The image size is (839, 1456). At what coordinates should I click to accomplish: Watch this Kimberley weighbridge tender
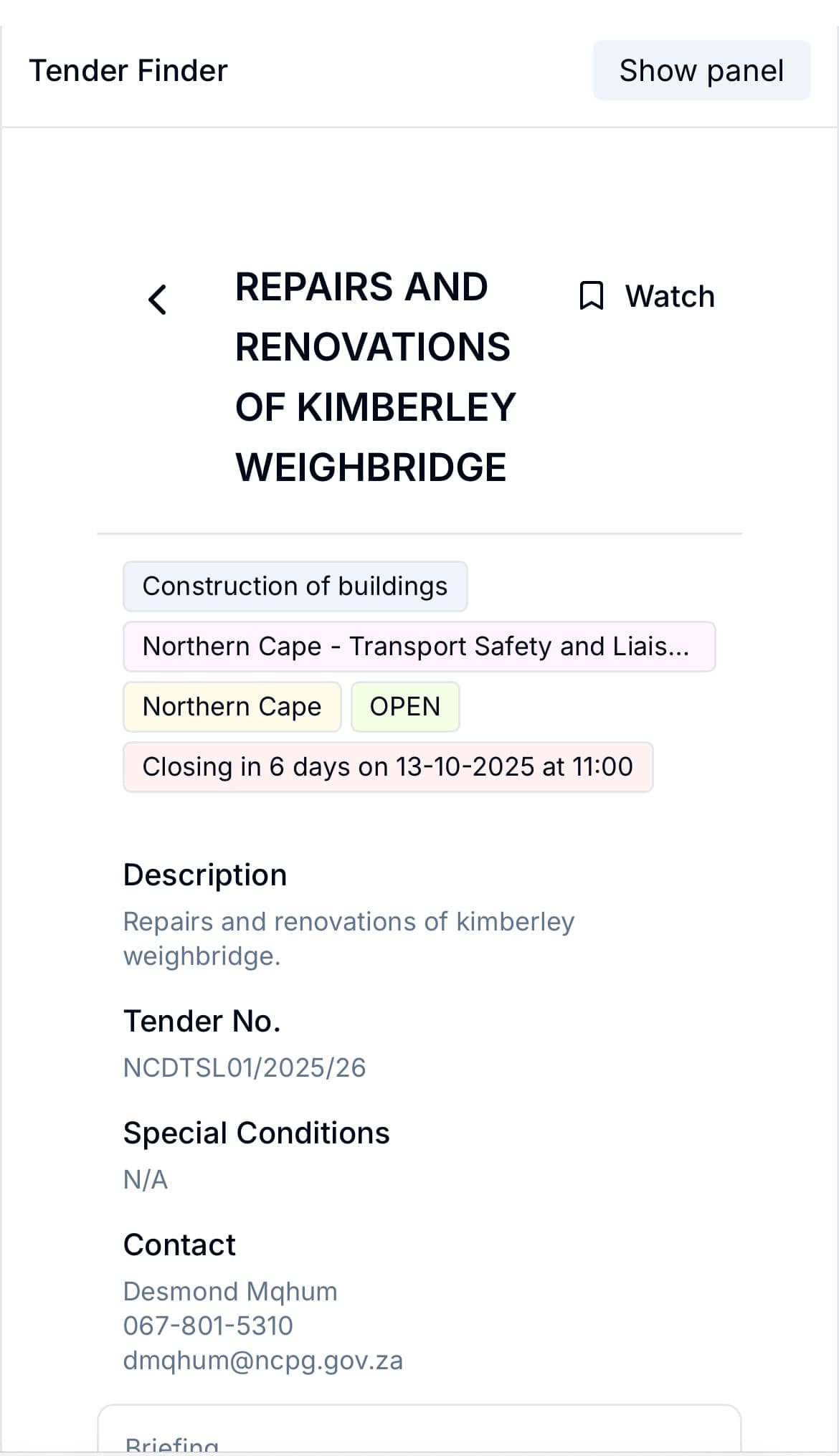[x=647, y=296]
